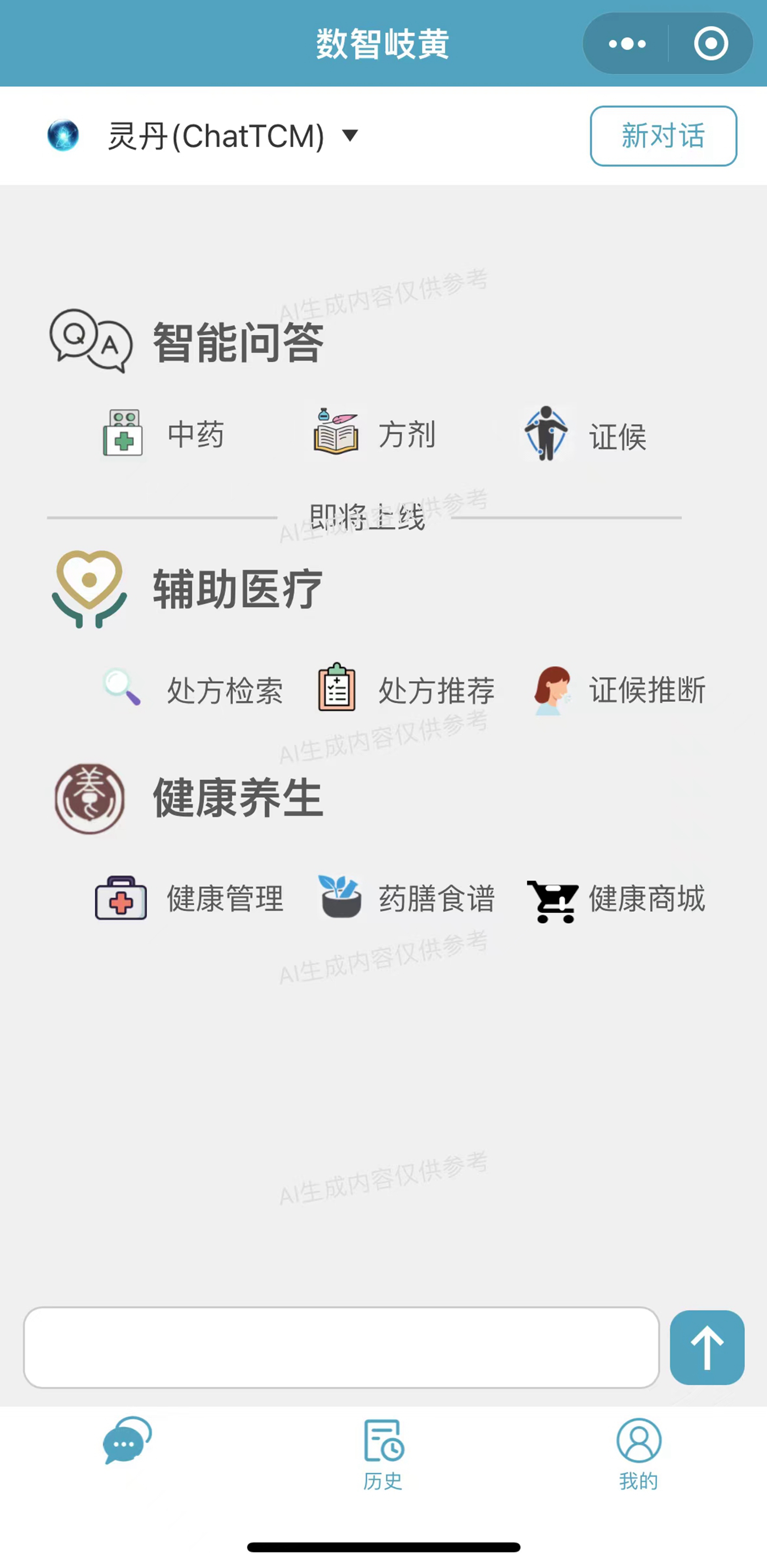
Task: Select the 方剂 Q&A topic
Action: click(x=374, y=434)
